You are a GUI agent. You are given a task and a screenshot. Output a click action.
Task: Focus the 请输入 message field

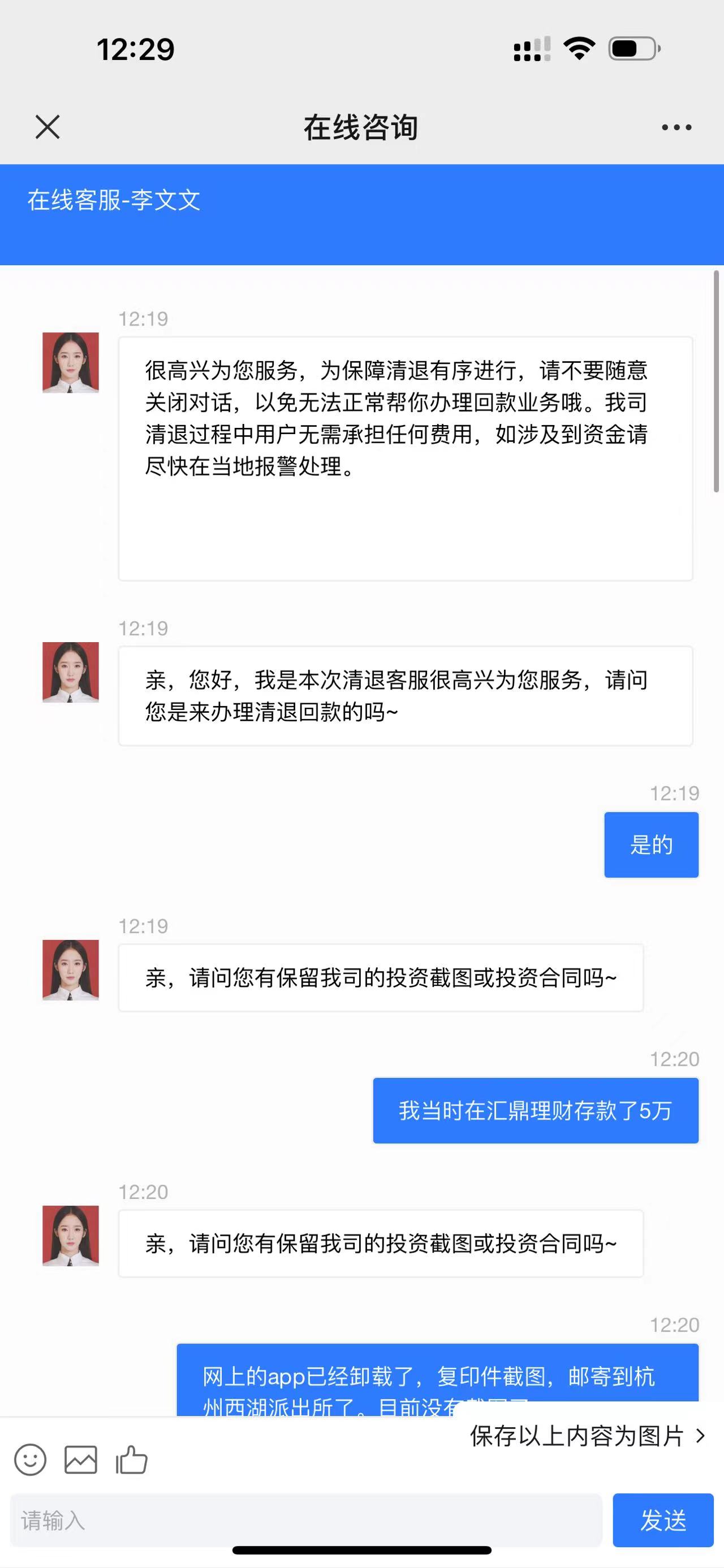(305, 1521)
